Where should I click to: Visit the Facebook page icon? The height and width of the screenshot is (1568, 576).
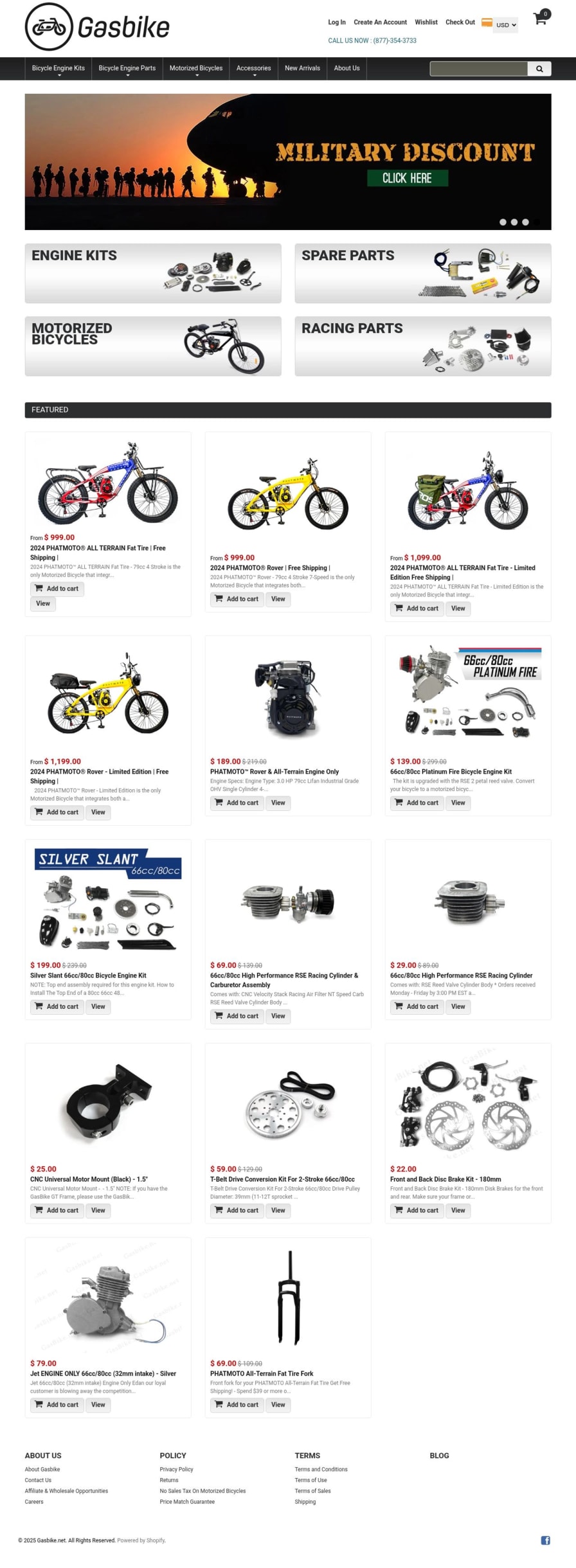point(545,1540)
